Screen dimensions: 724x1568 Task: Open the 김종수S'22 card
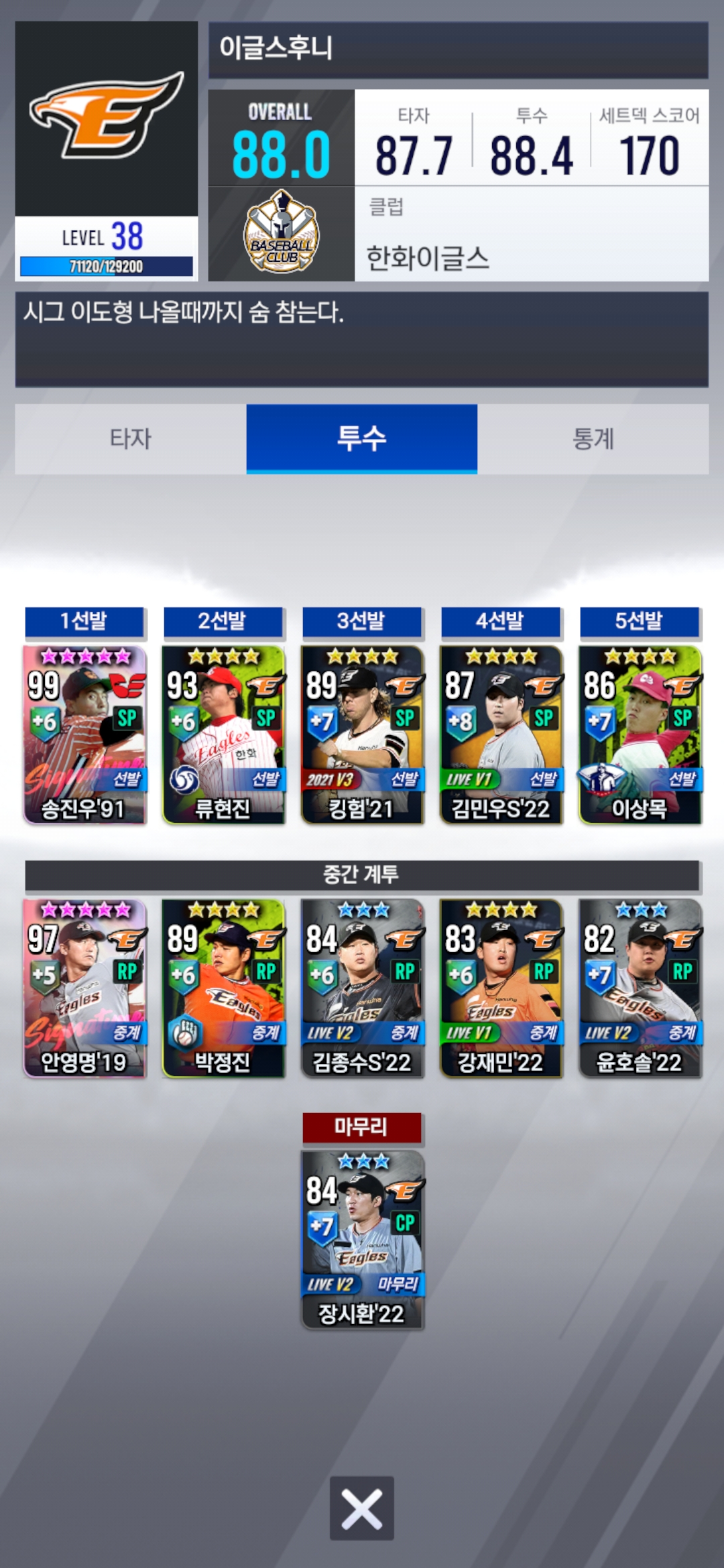click(x=362, y=988)
